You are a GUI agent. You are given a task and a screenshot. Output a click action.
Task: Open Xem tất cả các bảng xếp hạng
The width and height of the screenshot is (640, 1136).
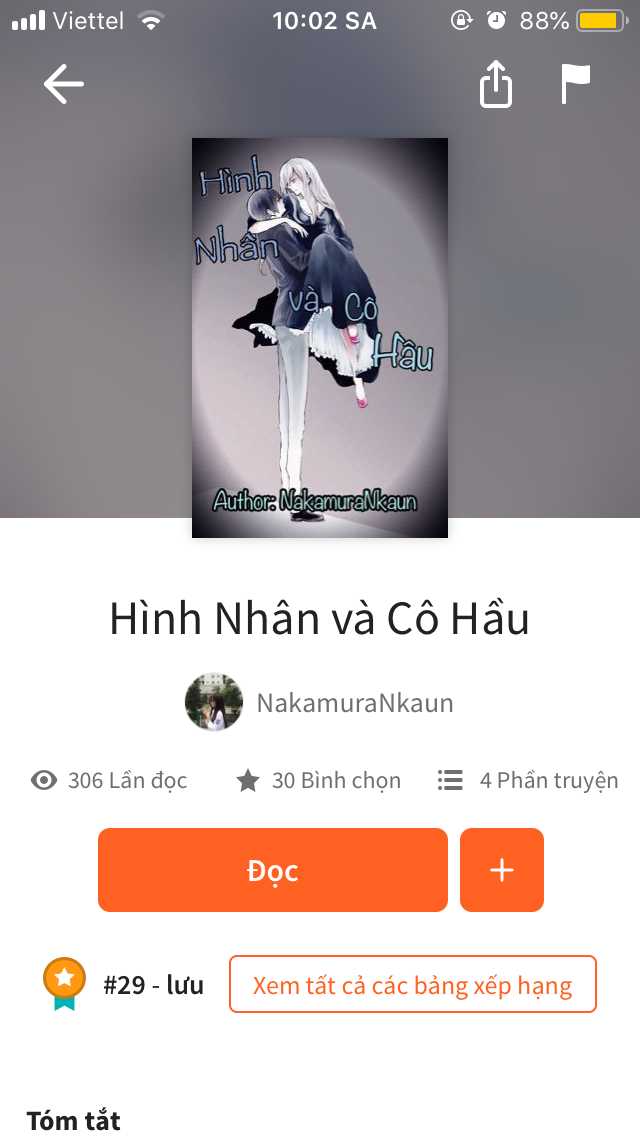click(412, 985)
